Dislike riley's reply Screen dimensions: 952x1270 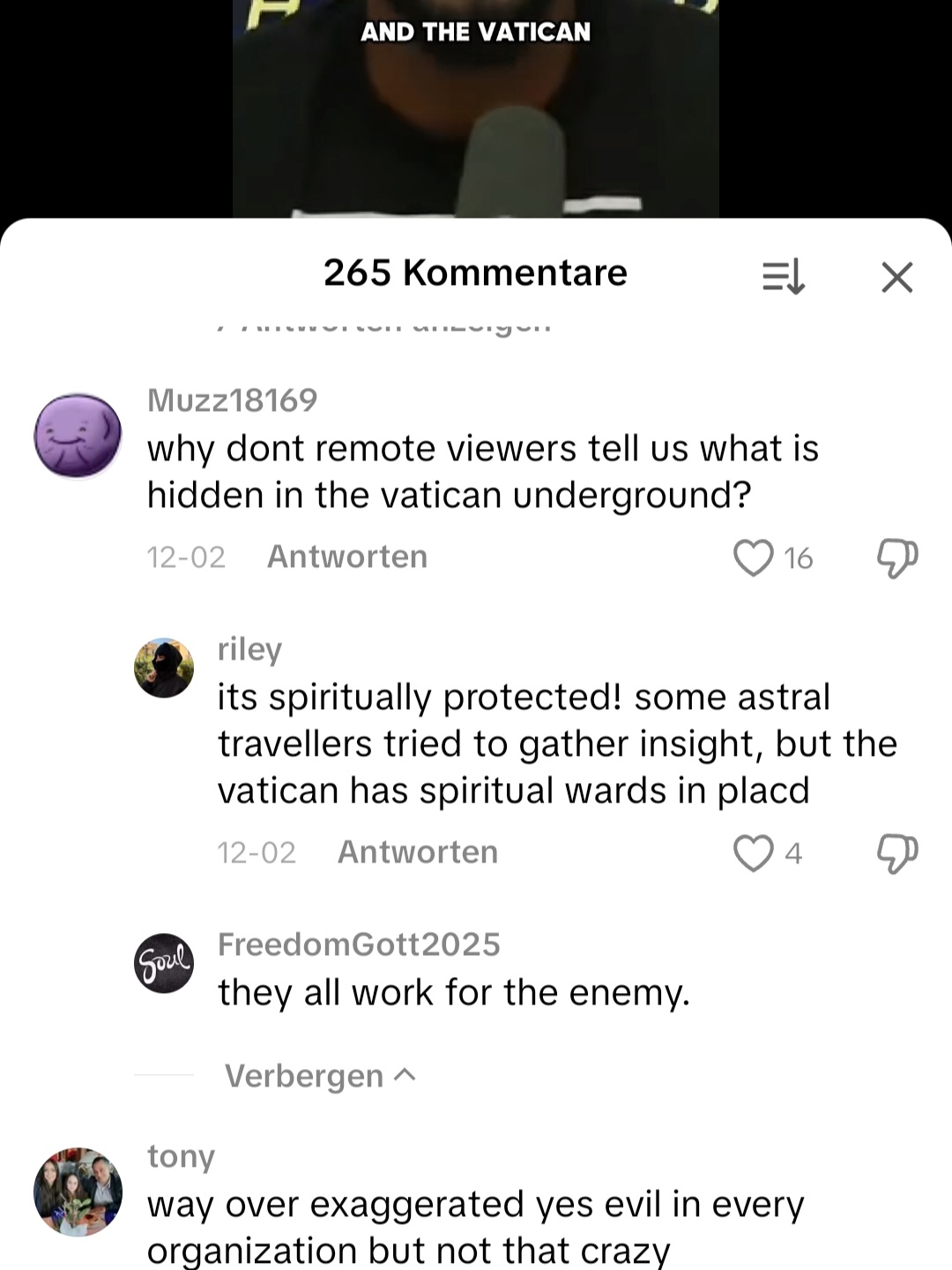pyautogui.click(x=896, y=853)
